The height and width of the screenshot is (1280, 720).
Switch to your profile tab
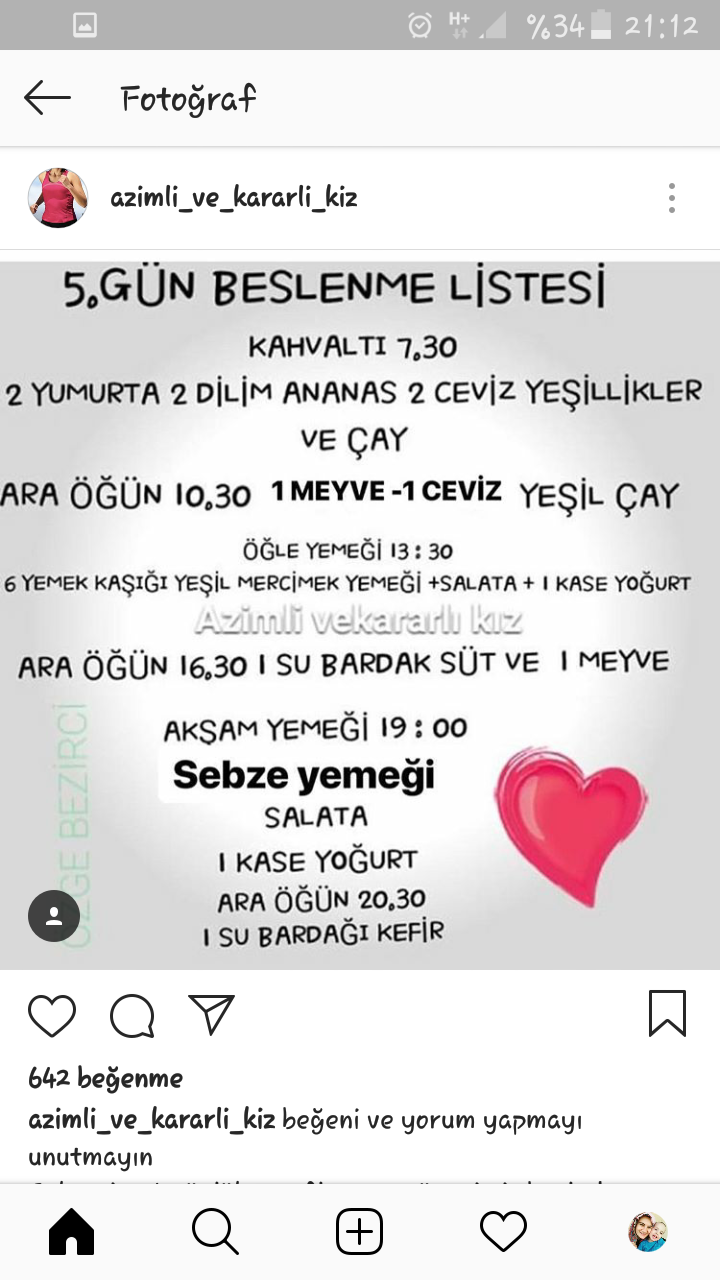(647, 1232)
